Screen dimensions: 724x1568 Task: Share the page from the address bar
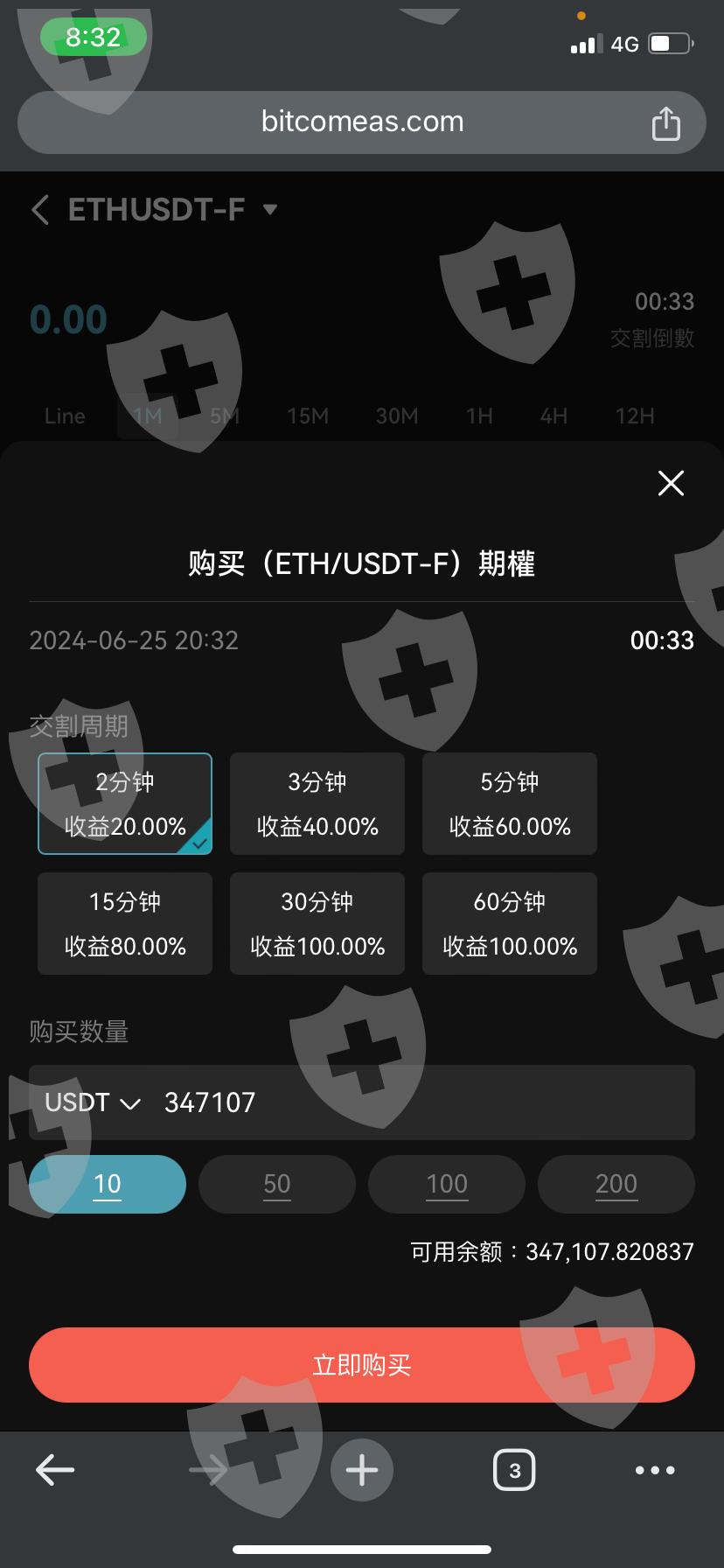click(x=666, y=123)
